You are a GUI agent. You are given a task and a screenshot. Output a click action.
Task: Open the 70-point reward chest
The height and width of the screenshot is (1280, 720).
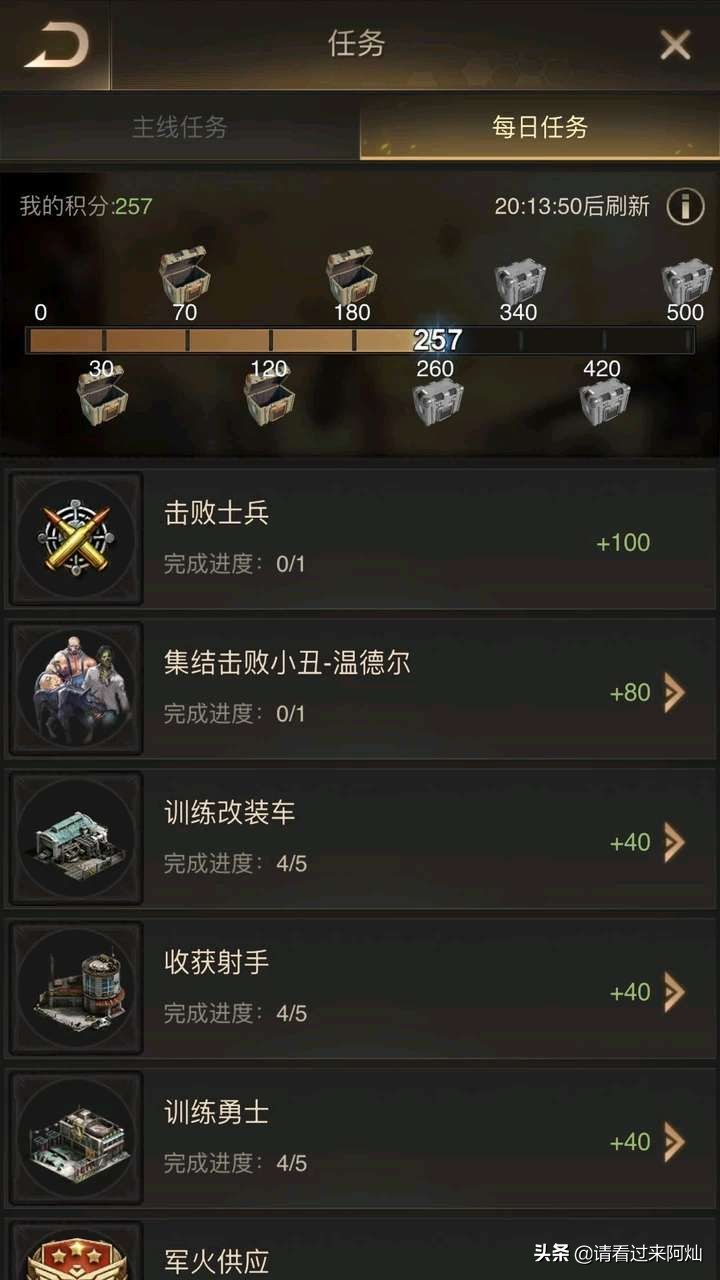tap(184, 275)
